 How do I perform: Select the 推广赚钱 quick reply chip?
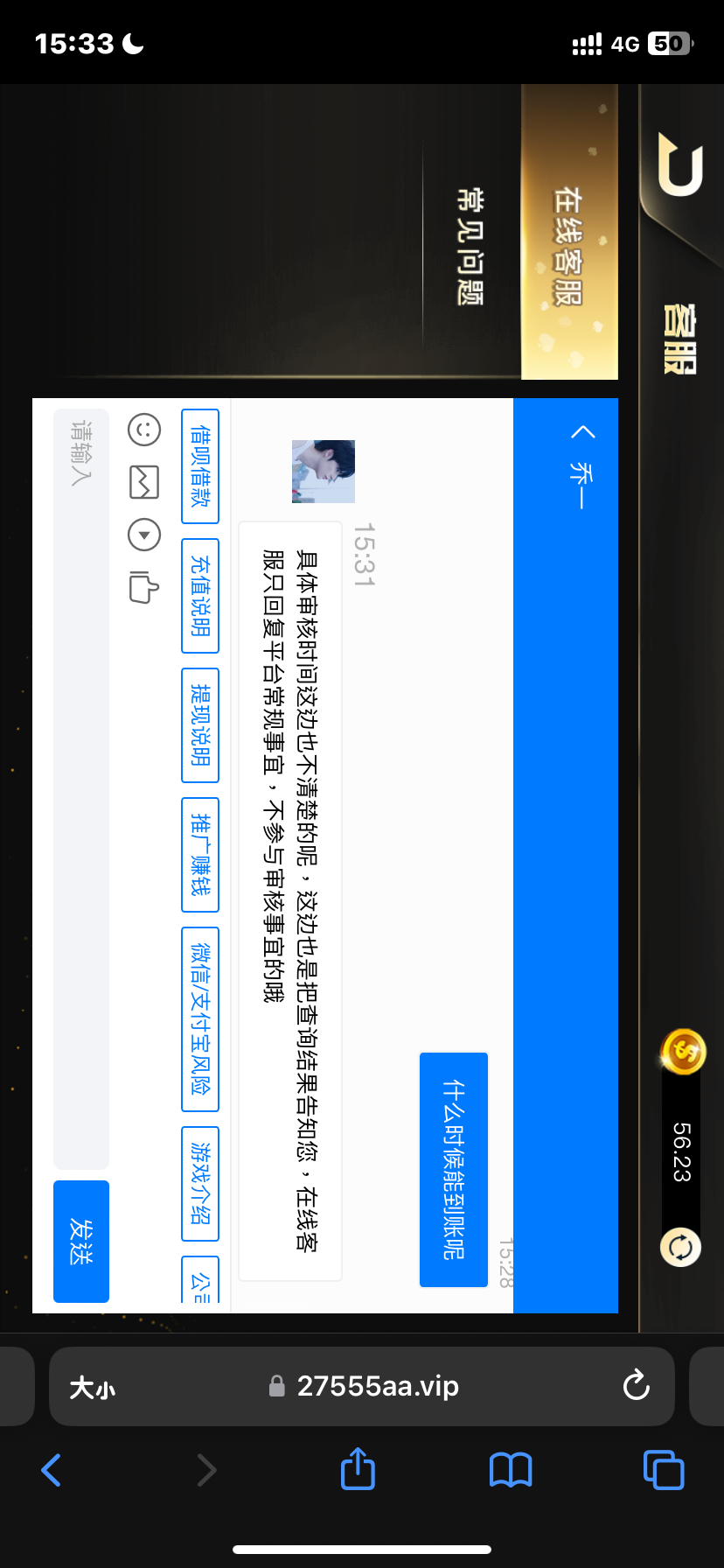tap(200, 855)
